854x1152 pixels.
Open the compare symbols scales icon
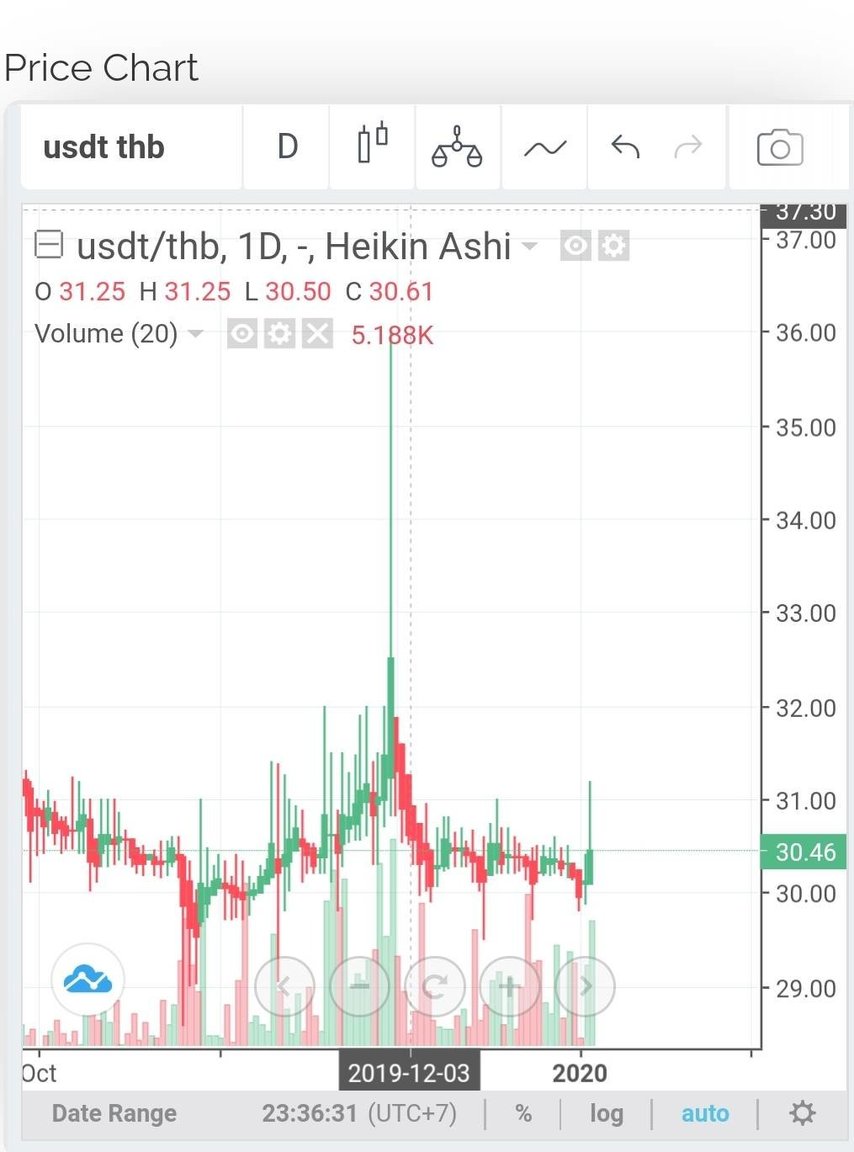[456, 147]
